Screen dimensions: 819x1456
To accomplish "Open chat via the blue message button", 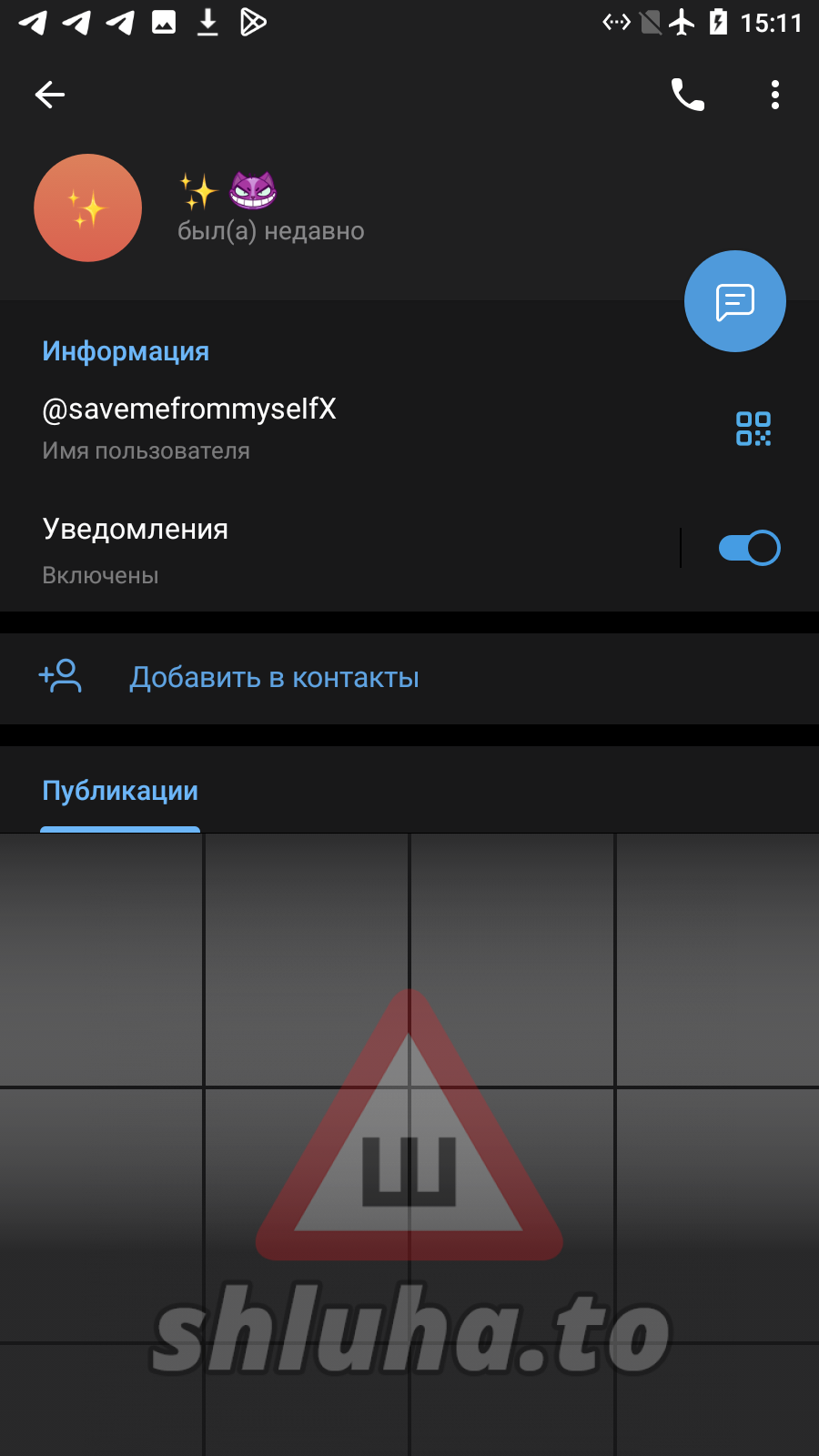I will click(x=734, y=301).
